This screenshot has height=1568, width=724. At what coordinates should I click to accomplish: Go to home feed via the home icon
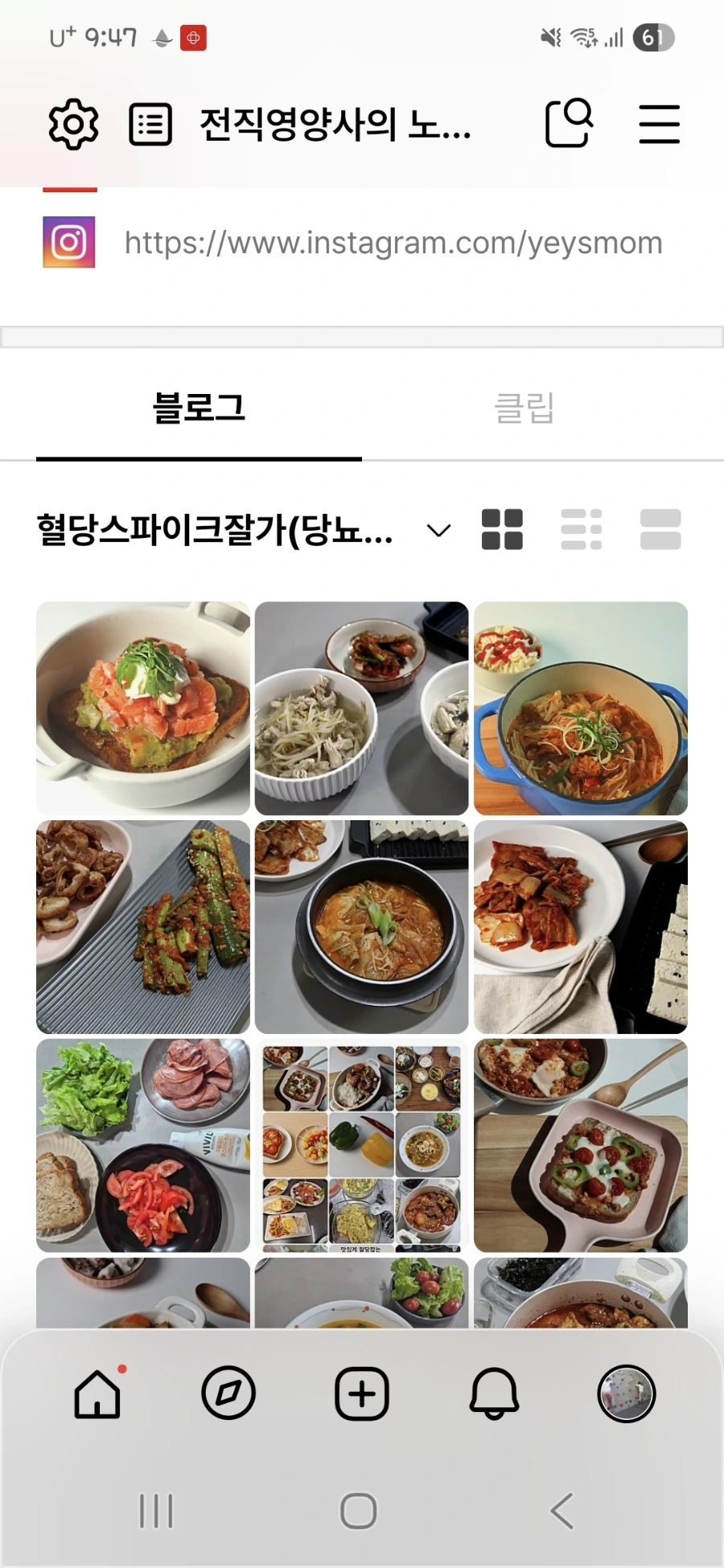click(x=97, y=1395)
